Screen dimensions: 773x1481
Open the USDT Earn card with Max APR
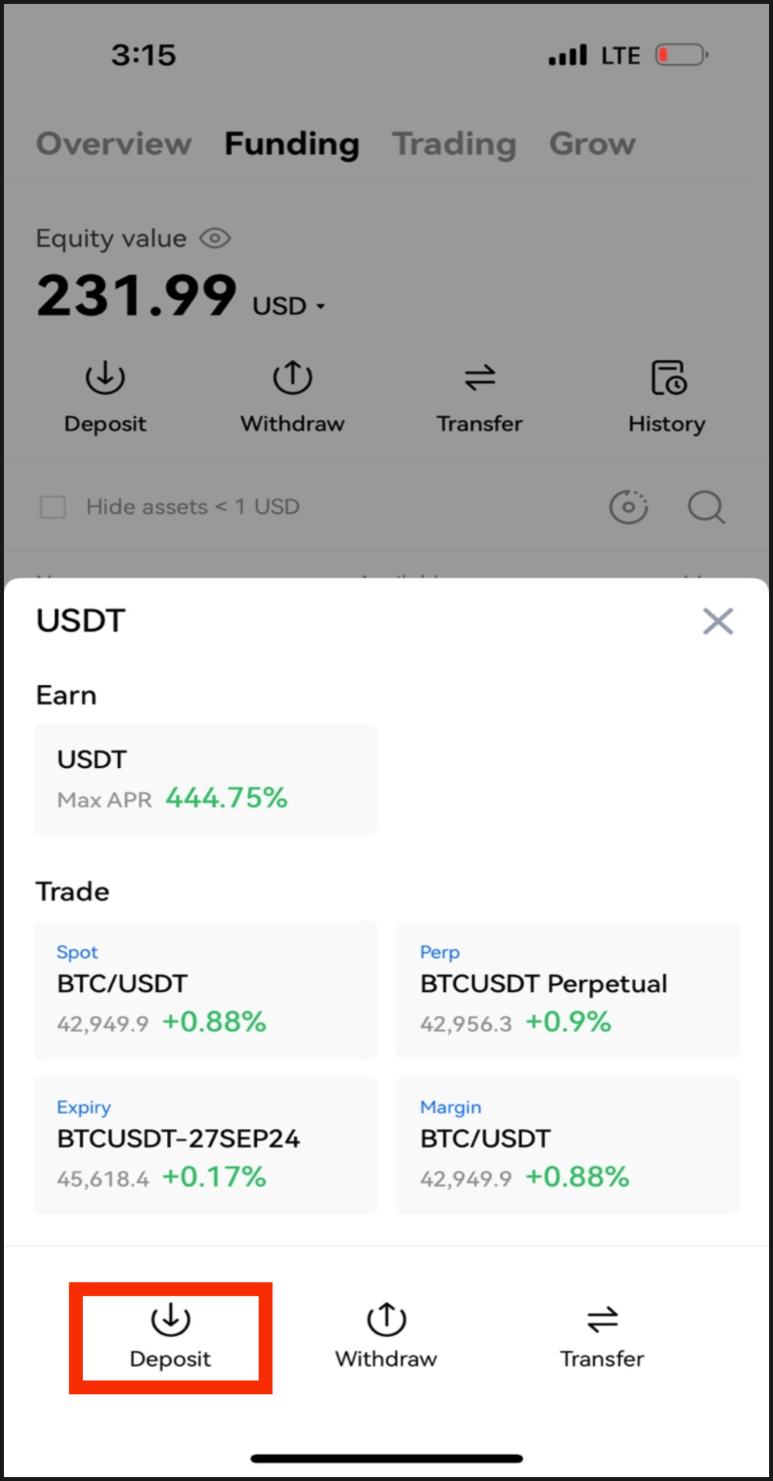click(205, 780)
